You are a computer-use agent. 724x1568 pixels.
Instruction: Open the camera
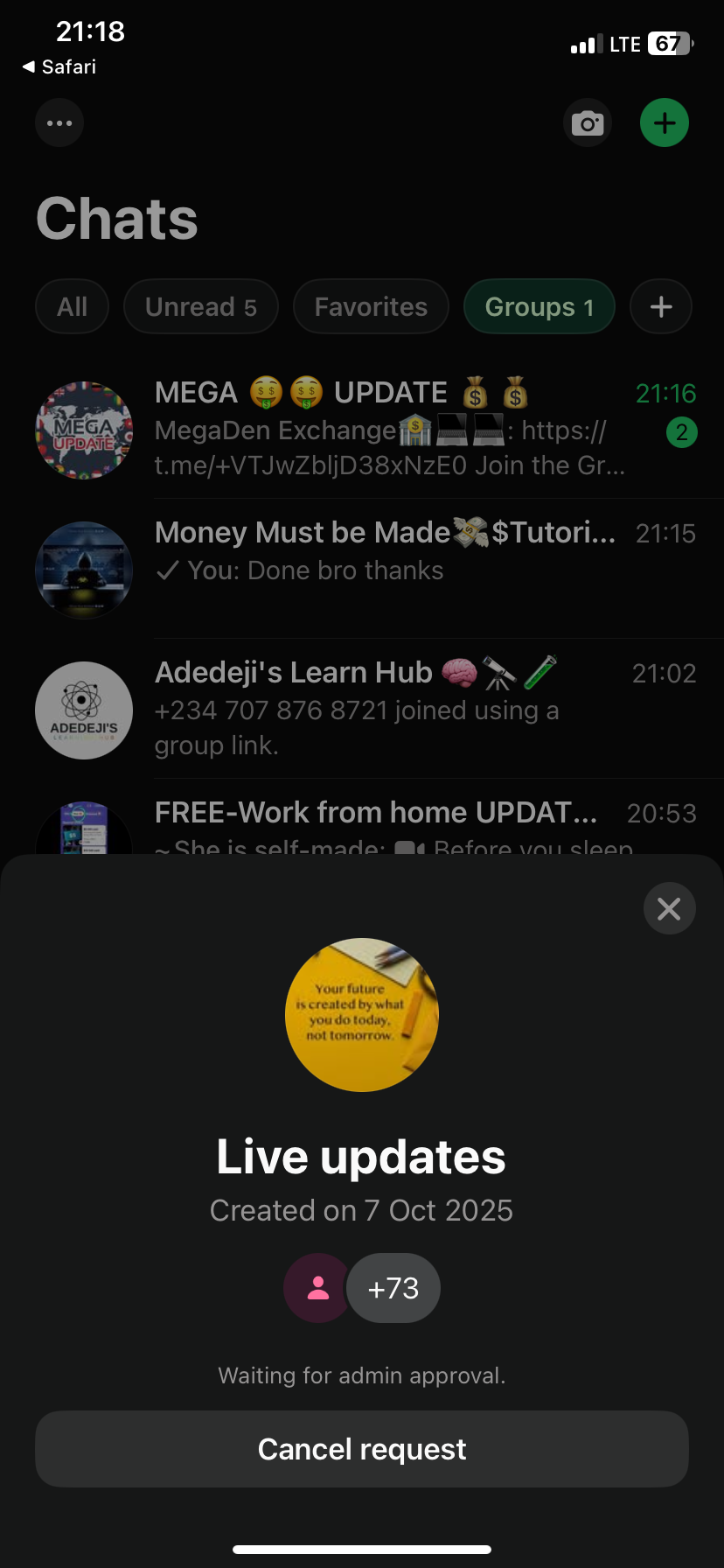point(587,123)
